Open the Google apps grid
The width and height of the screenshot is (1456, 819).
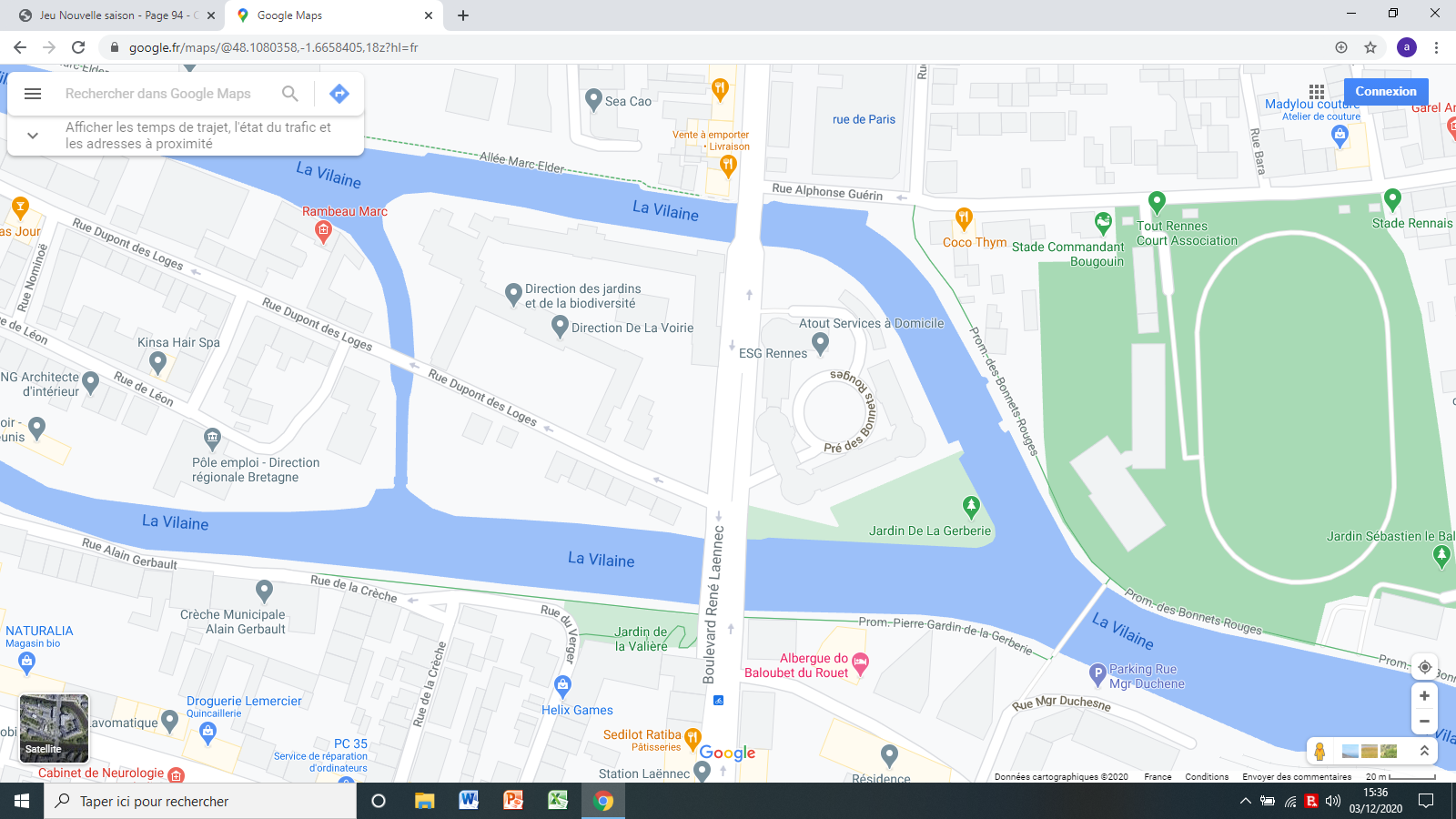(1317, 92)
